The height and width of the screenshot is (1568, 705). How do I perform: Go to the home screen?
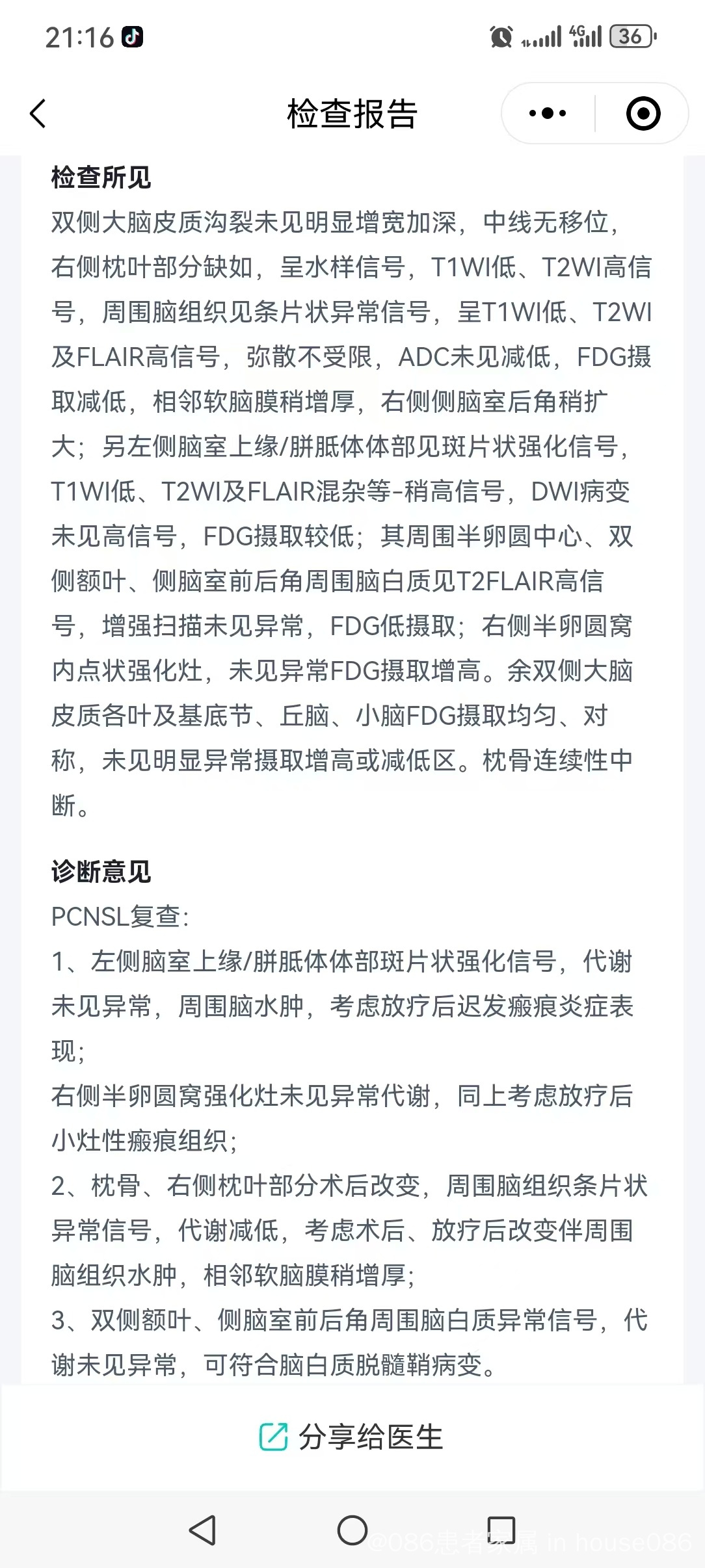[352, 1530]
